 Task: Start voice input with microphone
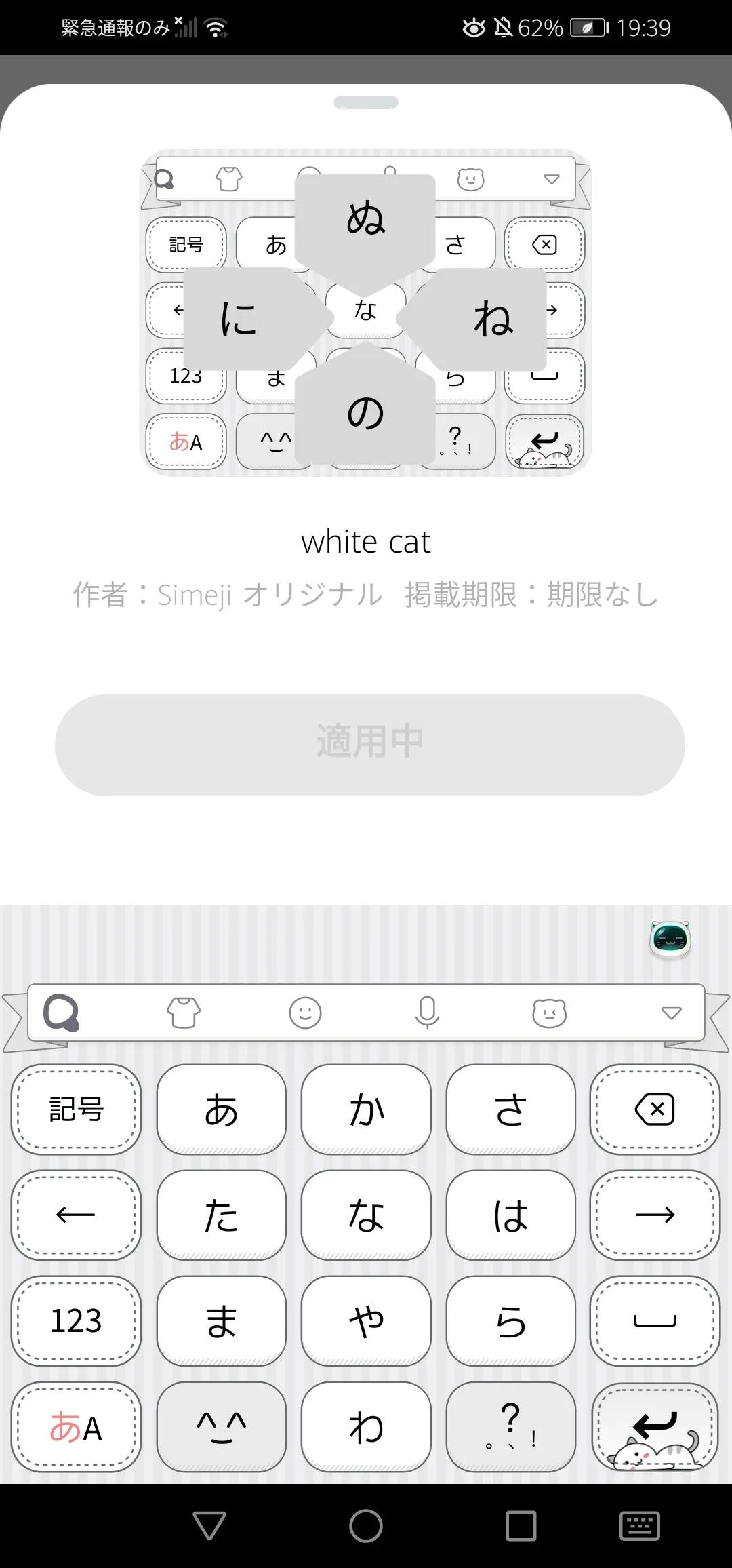pyautogui.click(x=427, y=1013)
